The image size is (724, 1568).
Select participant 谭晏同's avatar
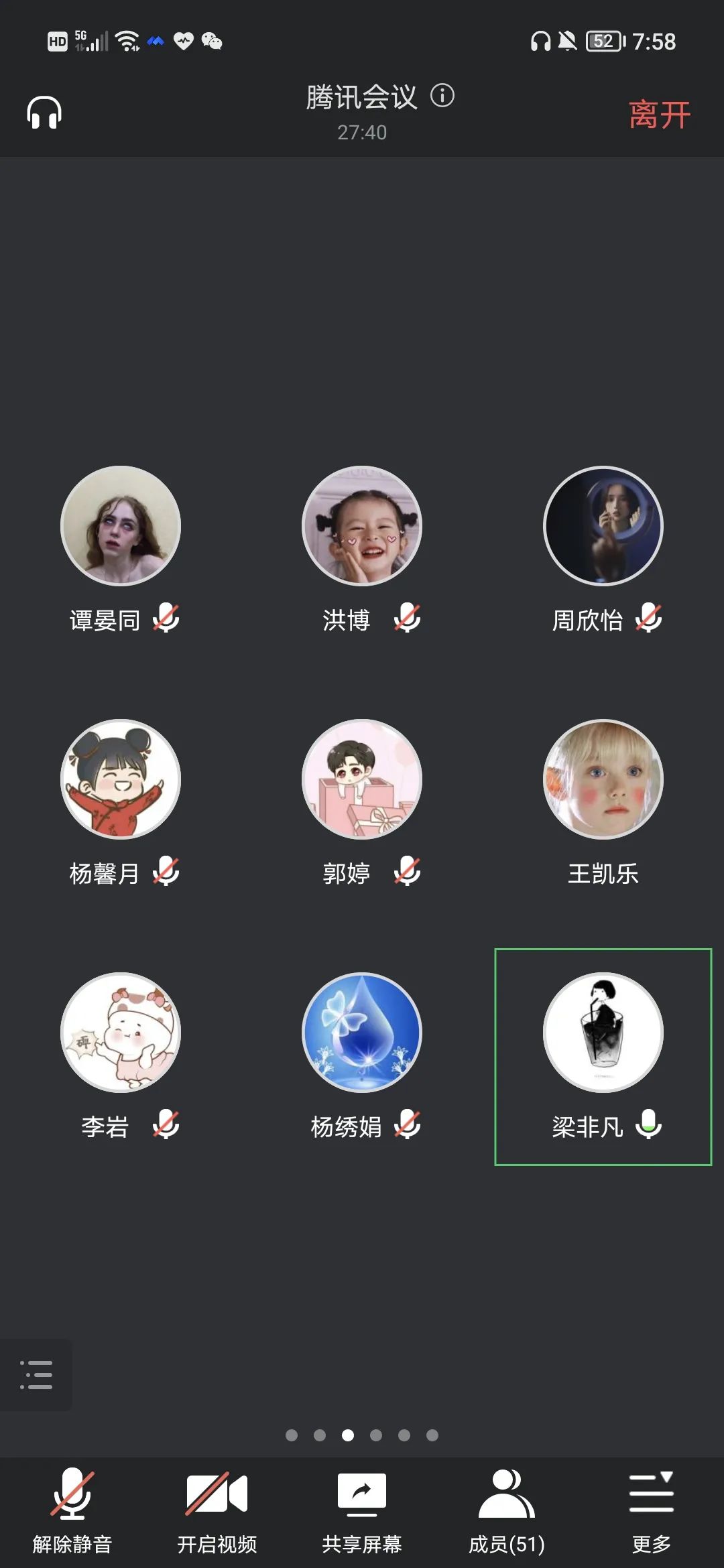coord(121,526)
